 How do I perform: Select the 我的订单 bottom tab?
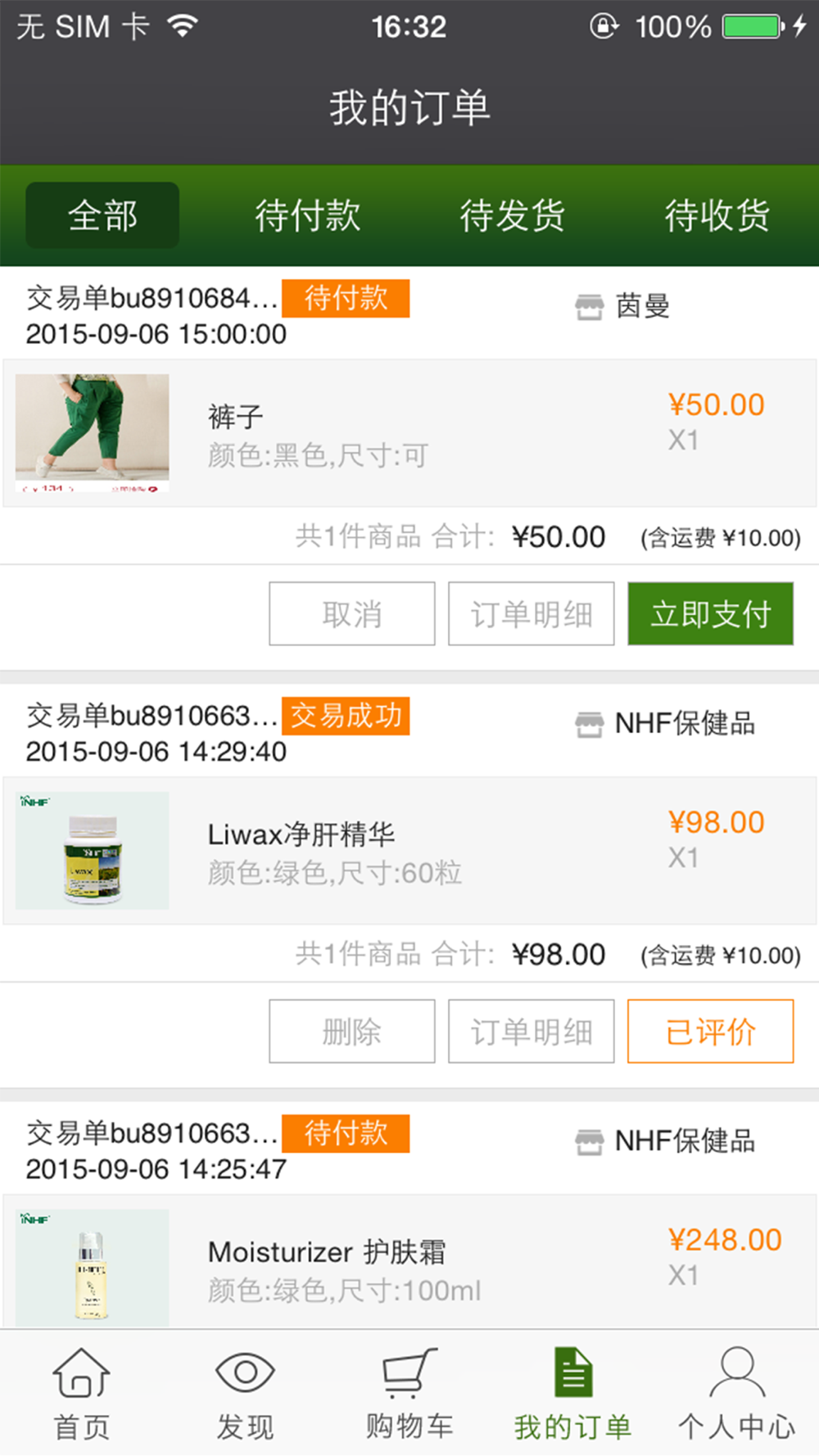[572, 1394]
